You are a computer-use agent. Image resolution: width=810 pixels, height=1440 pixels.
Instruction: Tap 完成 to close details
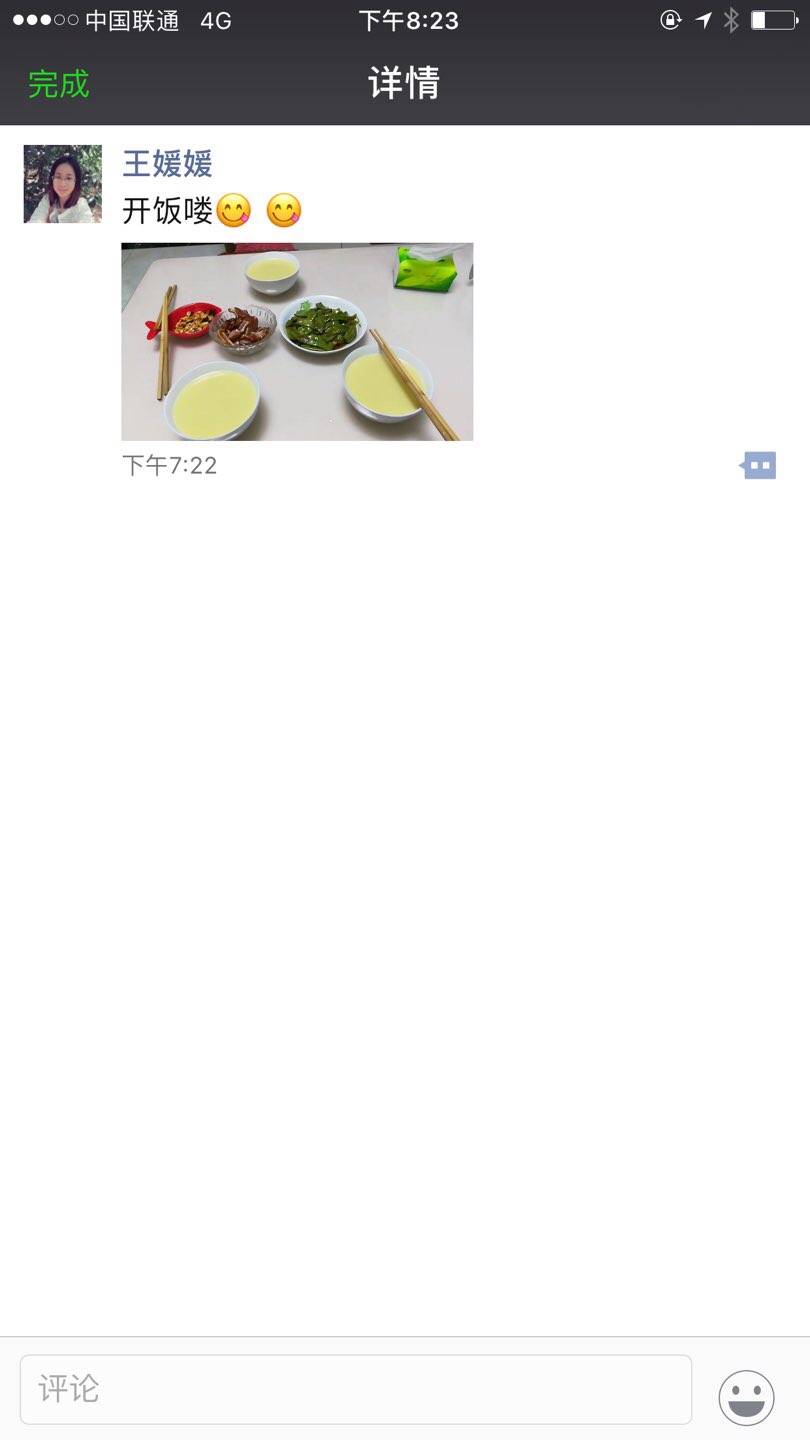[x=59, y=84]
